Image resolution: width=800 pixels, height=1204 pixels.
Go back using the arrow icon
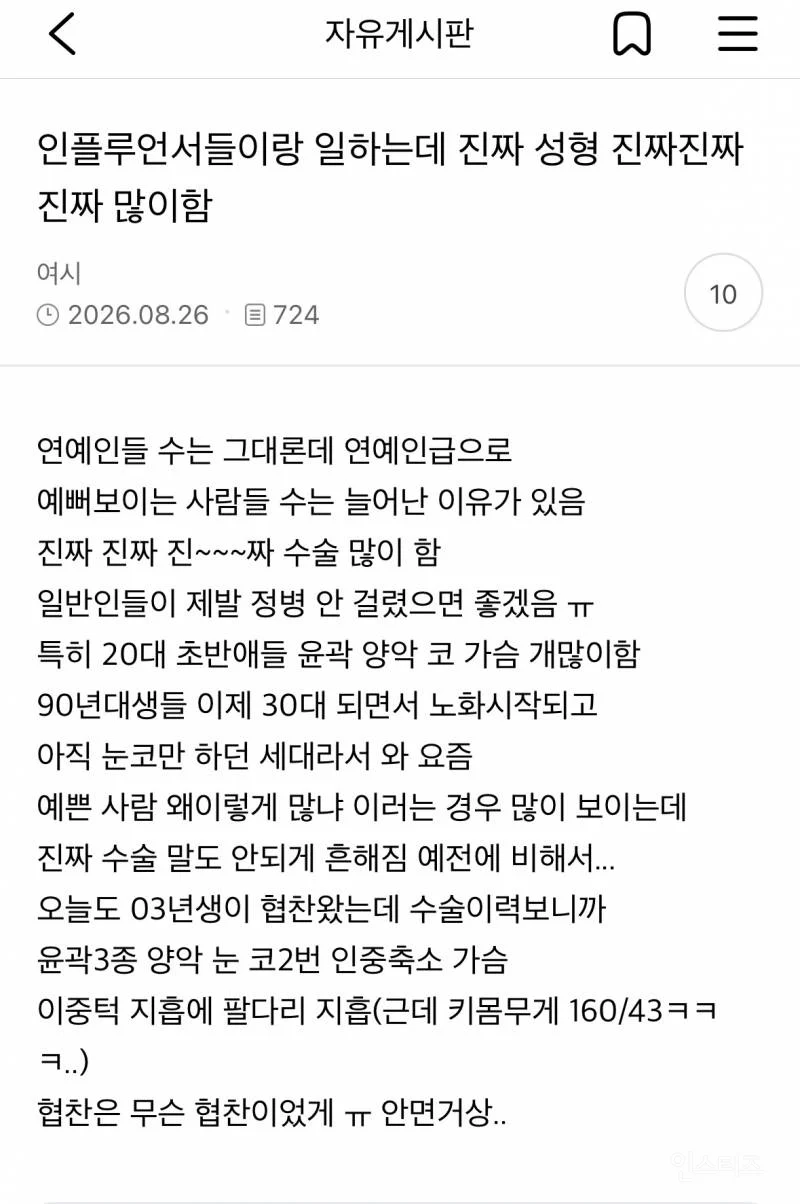pyautogui.click(x=62, y=35)
